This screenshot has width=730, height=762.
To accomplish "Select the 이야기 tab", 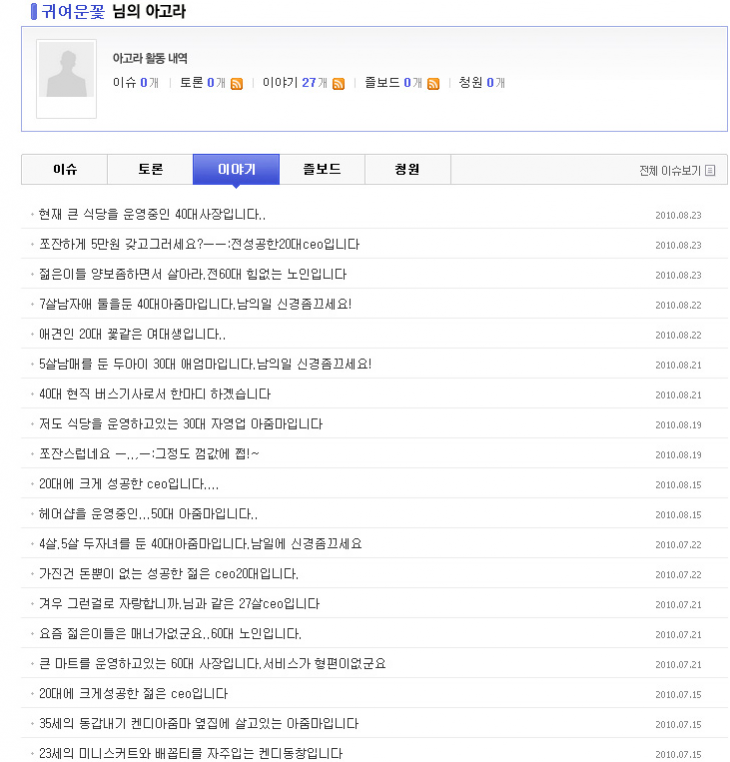I will (236, 170).
